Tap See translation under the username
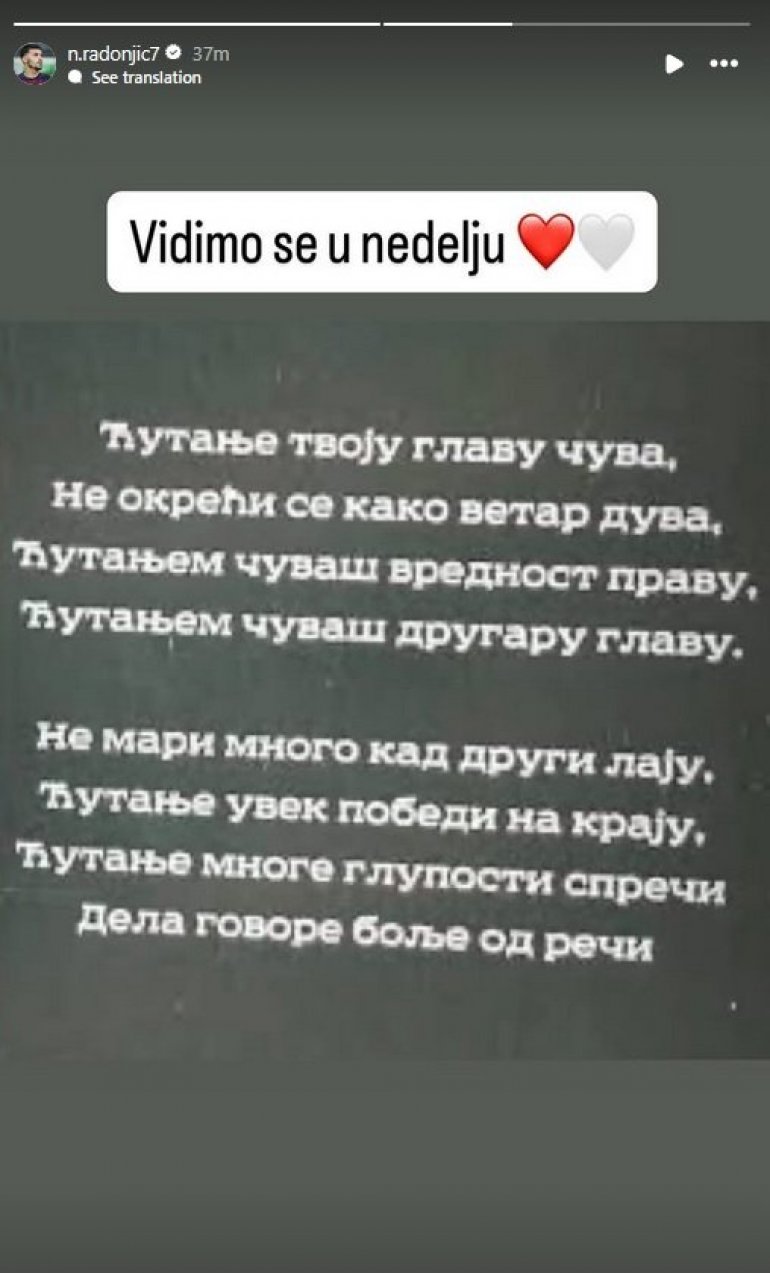Viewport: 770px width, 1273px height. point(146,78)
